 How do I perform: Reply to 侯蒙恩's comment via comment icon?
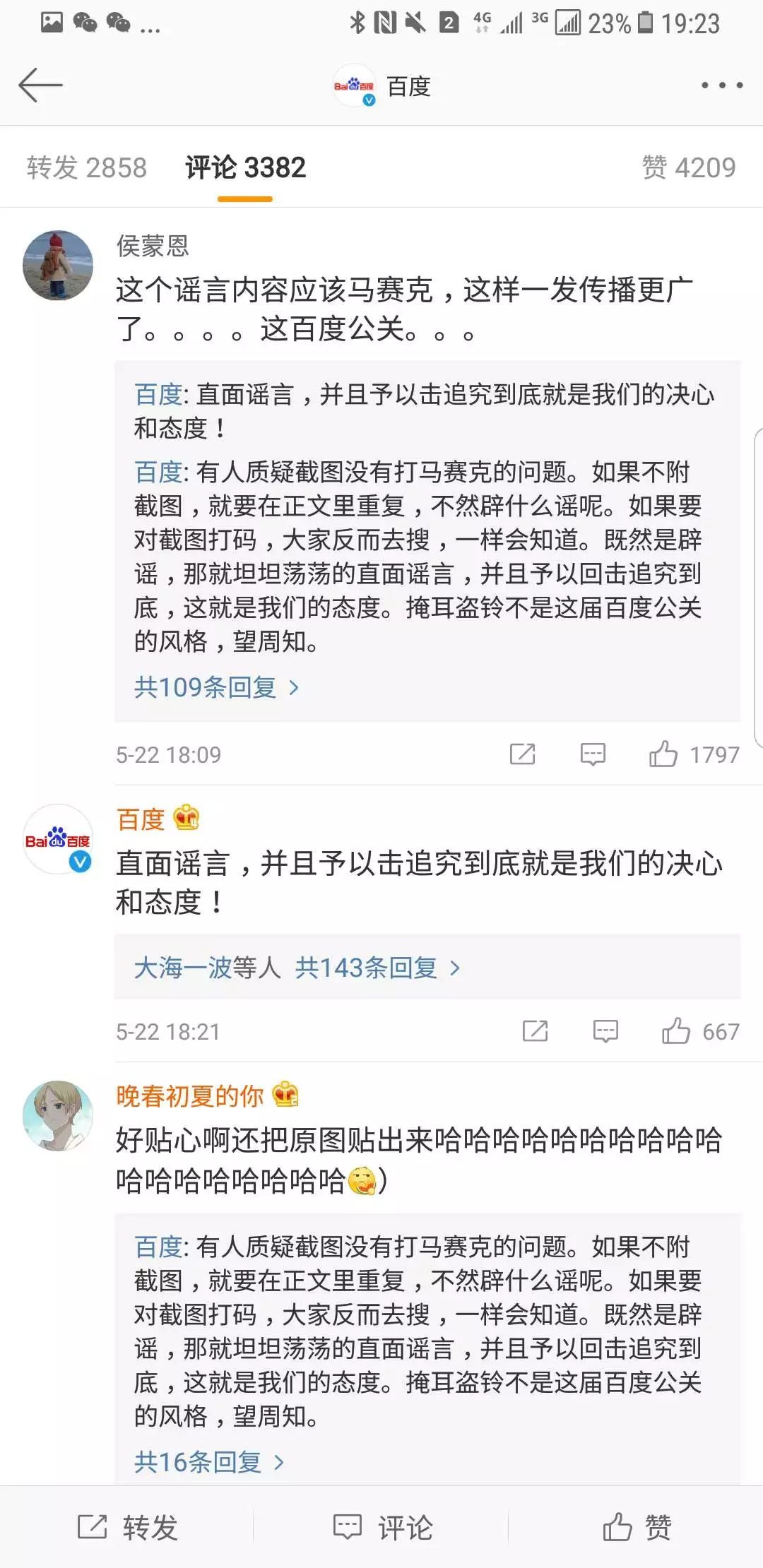click(x=593, y=754)
